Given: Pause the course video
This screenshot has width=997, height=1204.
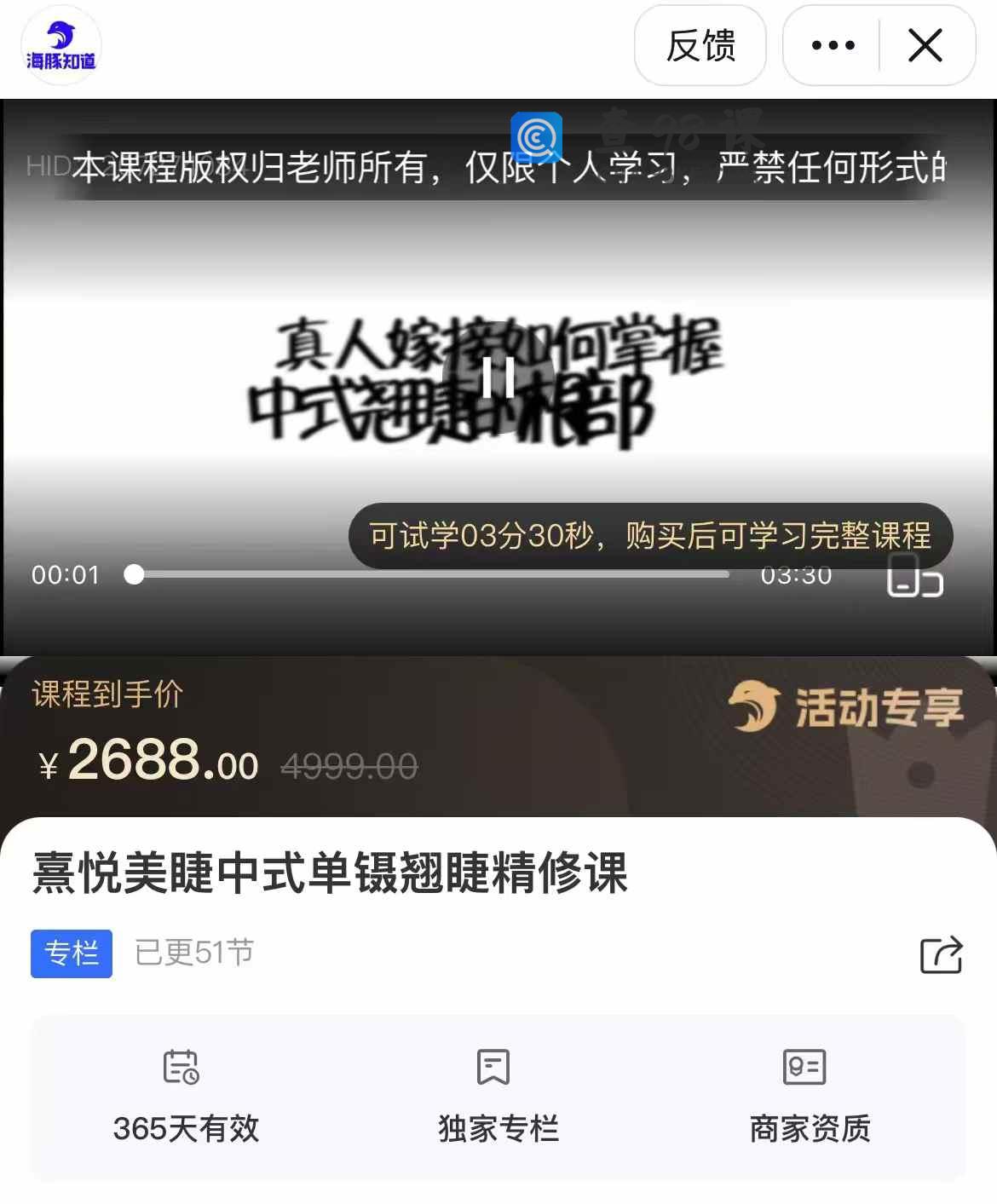Looking at the screenshot, I should tap(498, 377).
